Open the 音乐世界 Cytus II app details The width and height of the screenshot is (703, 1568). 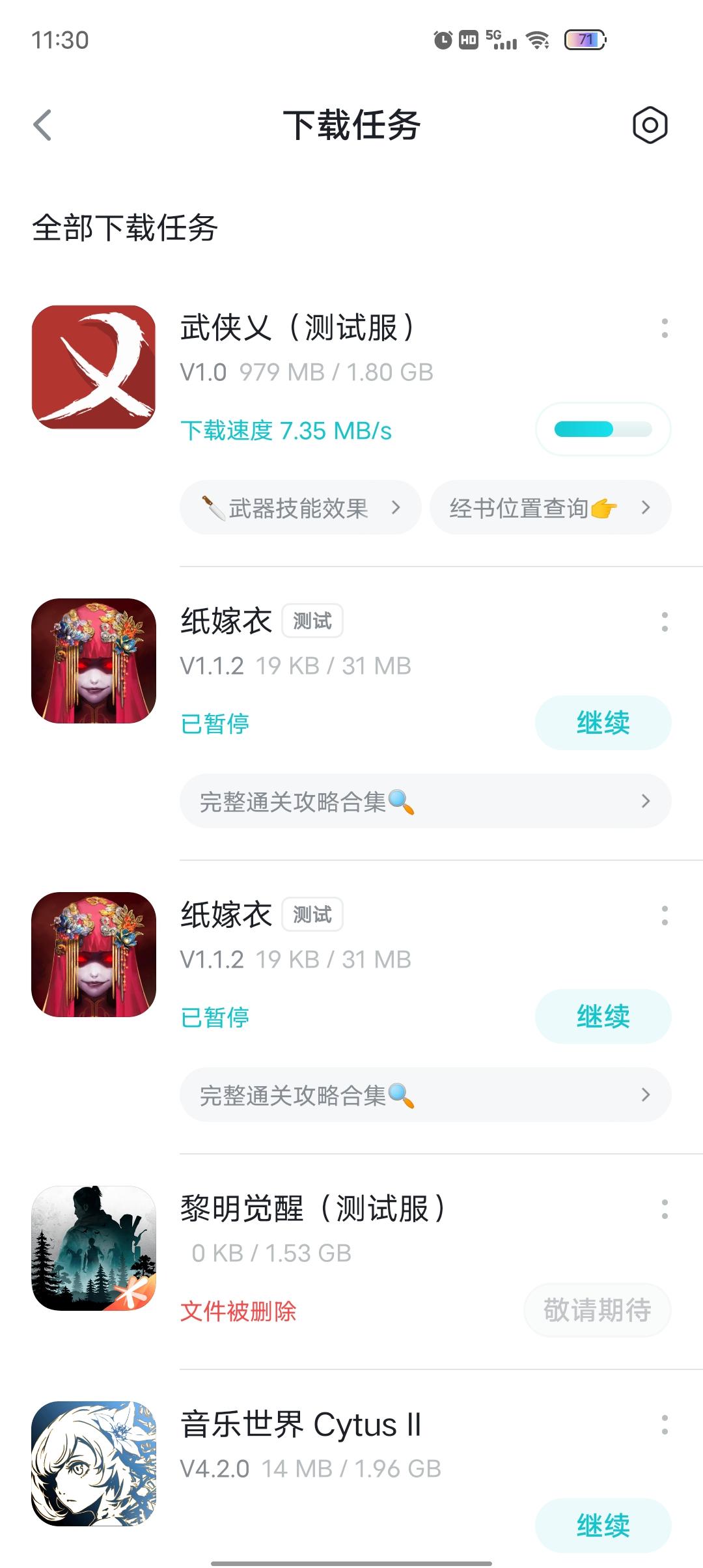[x=94, y=1463]
